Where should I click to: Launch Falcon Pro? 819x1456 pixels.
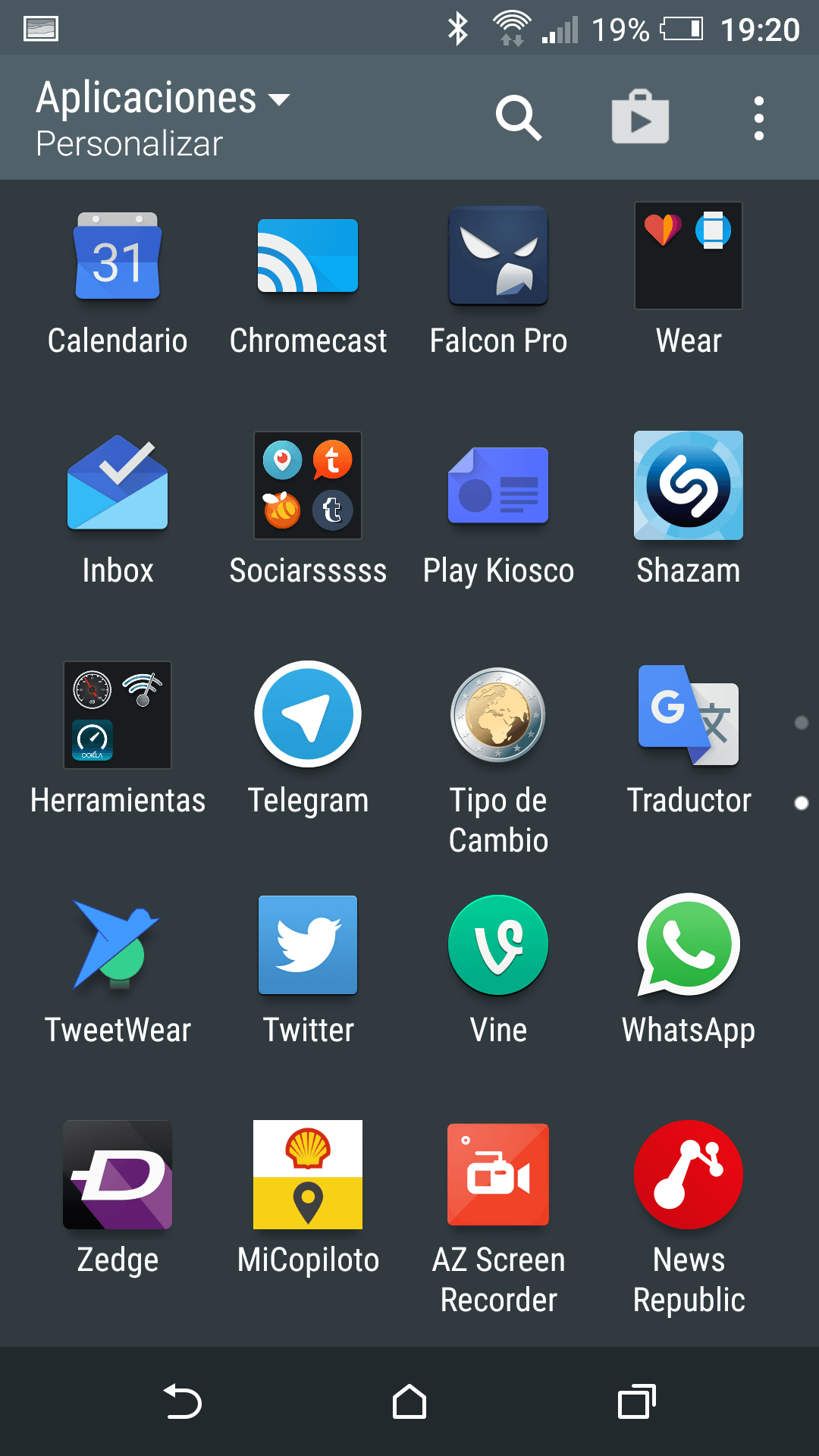click(498, 258)
